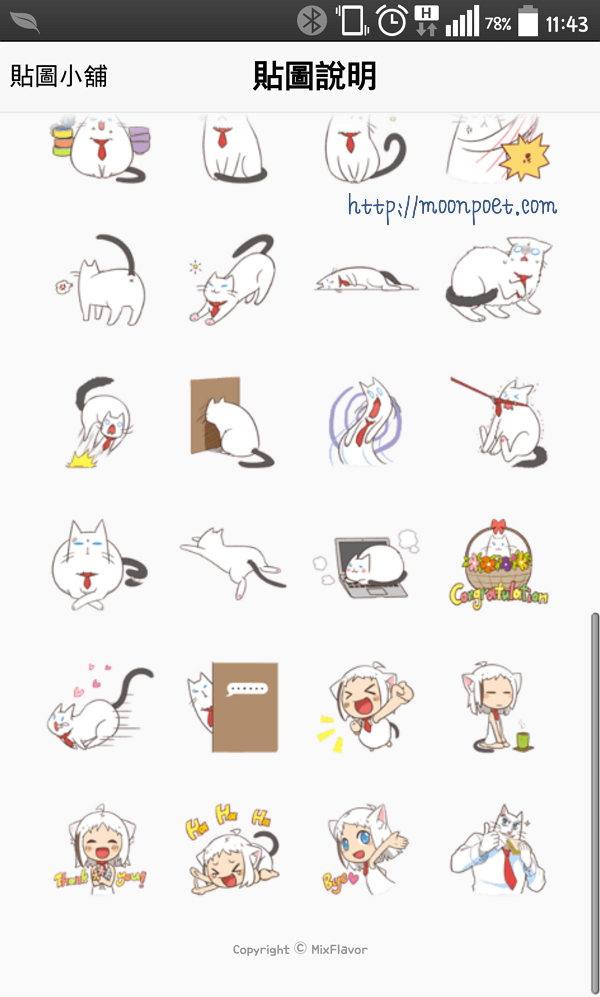Viewport: 600px width, 997px height.
Task: Preview the Bye waving girl sticker
Action: (365, 848)
